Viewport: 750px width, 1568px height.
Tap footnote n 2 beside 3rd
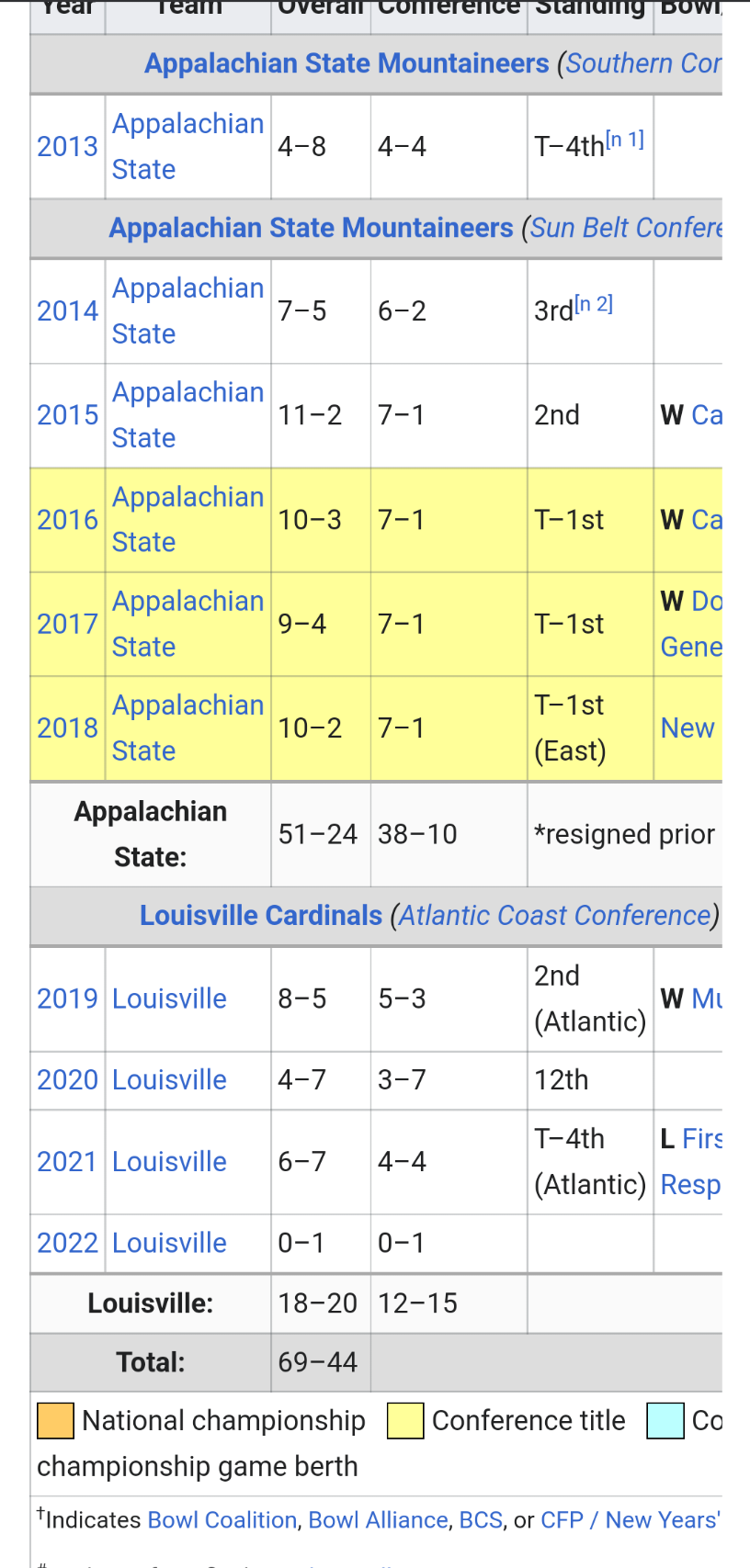click(594, 304)
